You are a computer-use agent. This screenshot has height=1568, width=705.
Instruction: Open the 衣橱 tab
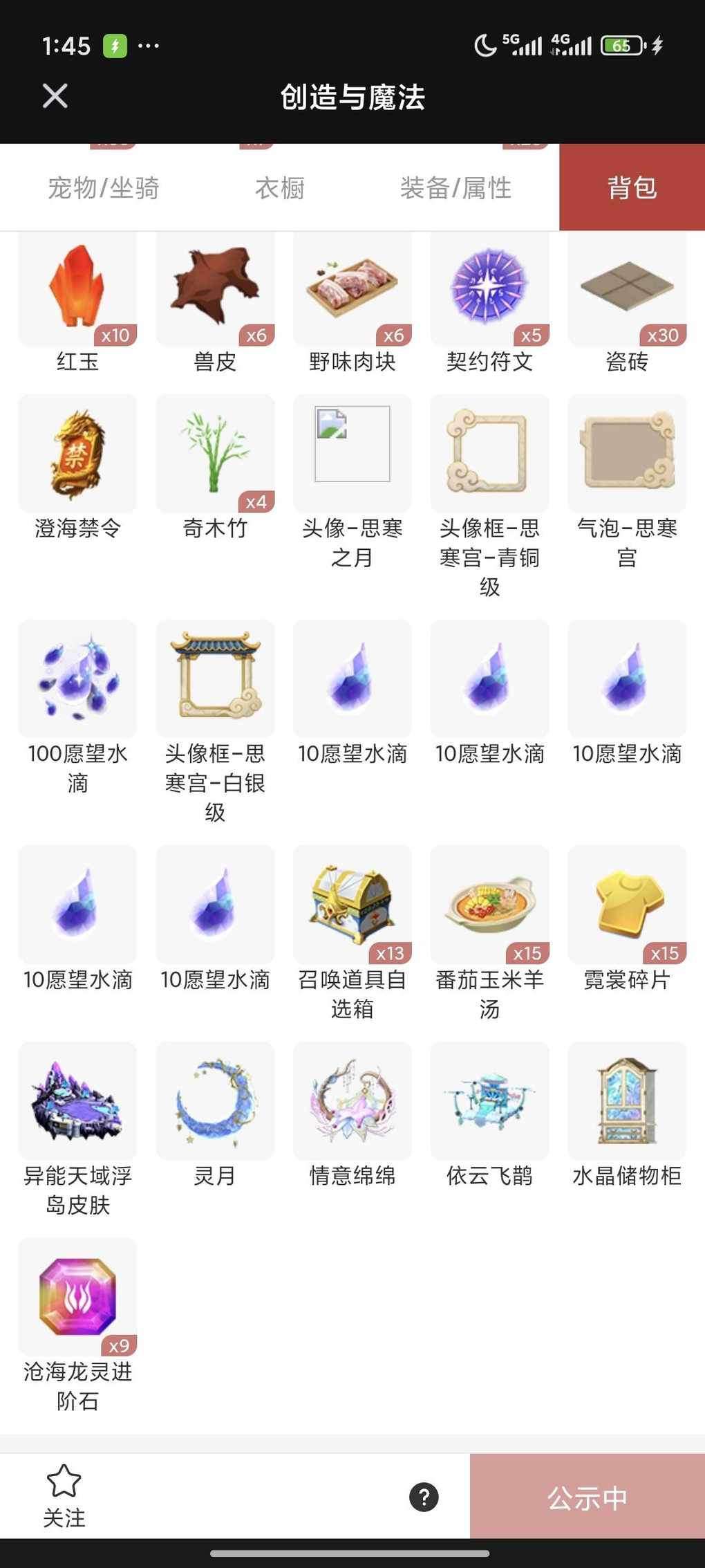click(x=280, y=187)
